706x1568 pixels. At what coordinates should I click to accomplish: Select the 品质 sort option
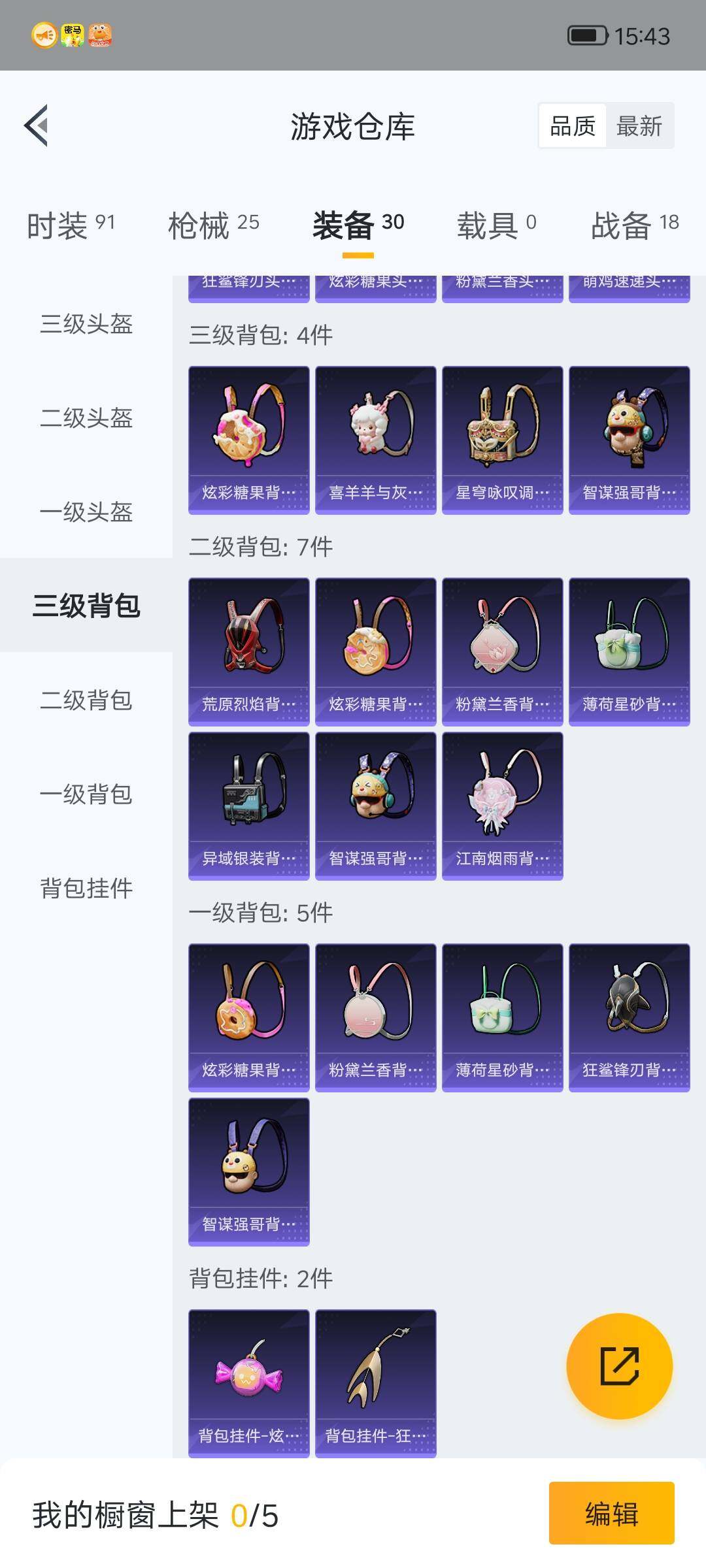click(x=573, y=126)
